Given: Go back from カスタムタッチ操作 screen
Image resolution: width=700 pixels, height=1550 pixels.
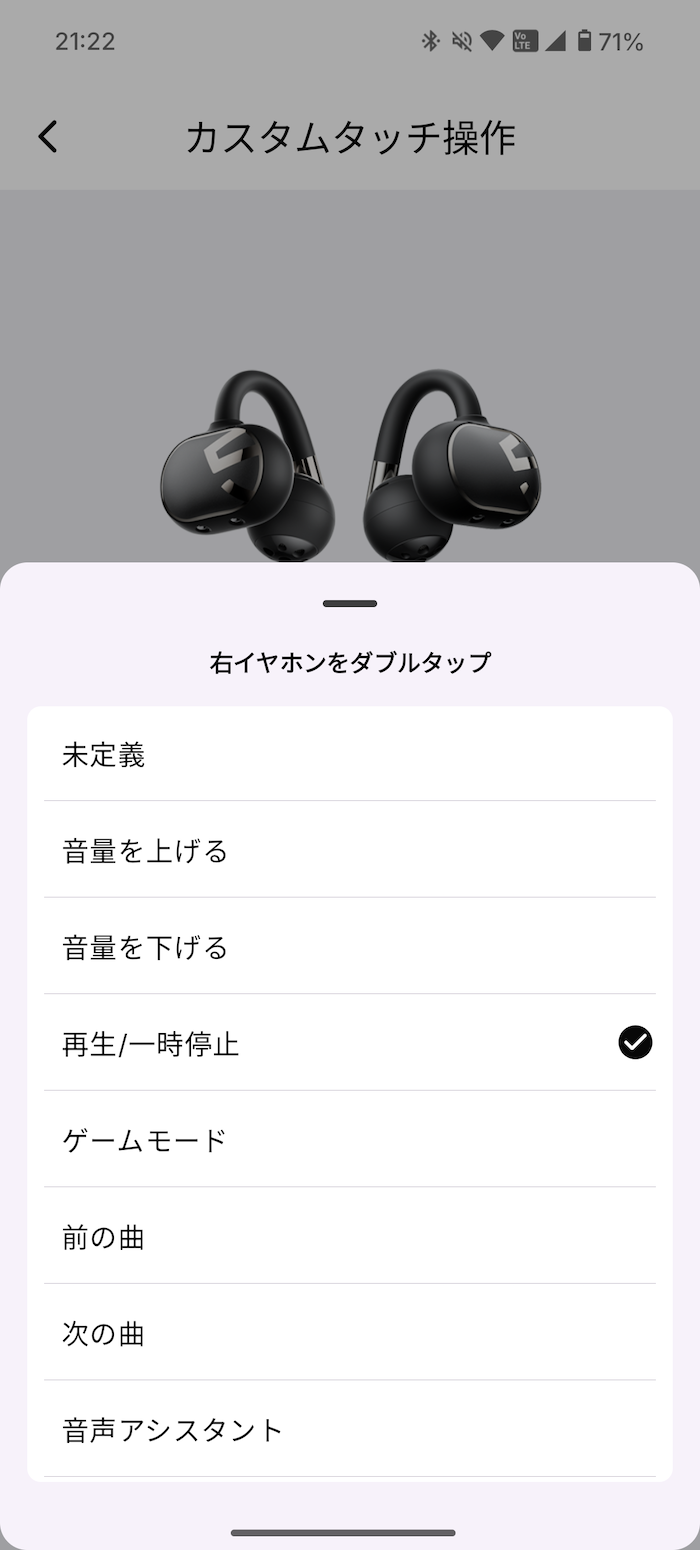Looking at the screenshot, I should [x=48, y=136].
